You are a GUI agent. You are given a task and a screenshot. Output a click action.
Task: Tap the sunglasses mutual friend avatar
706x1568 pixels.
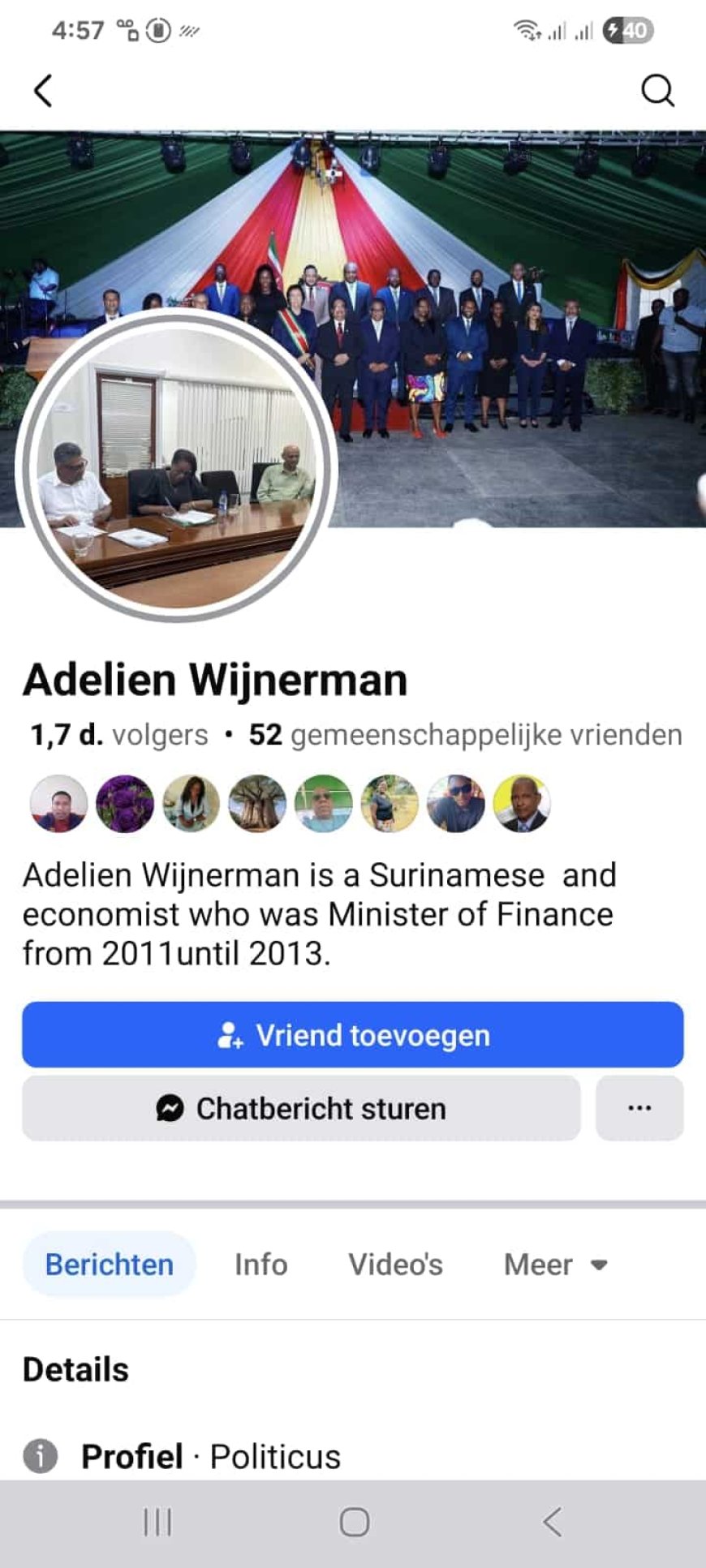[x=457, y=803]
